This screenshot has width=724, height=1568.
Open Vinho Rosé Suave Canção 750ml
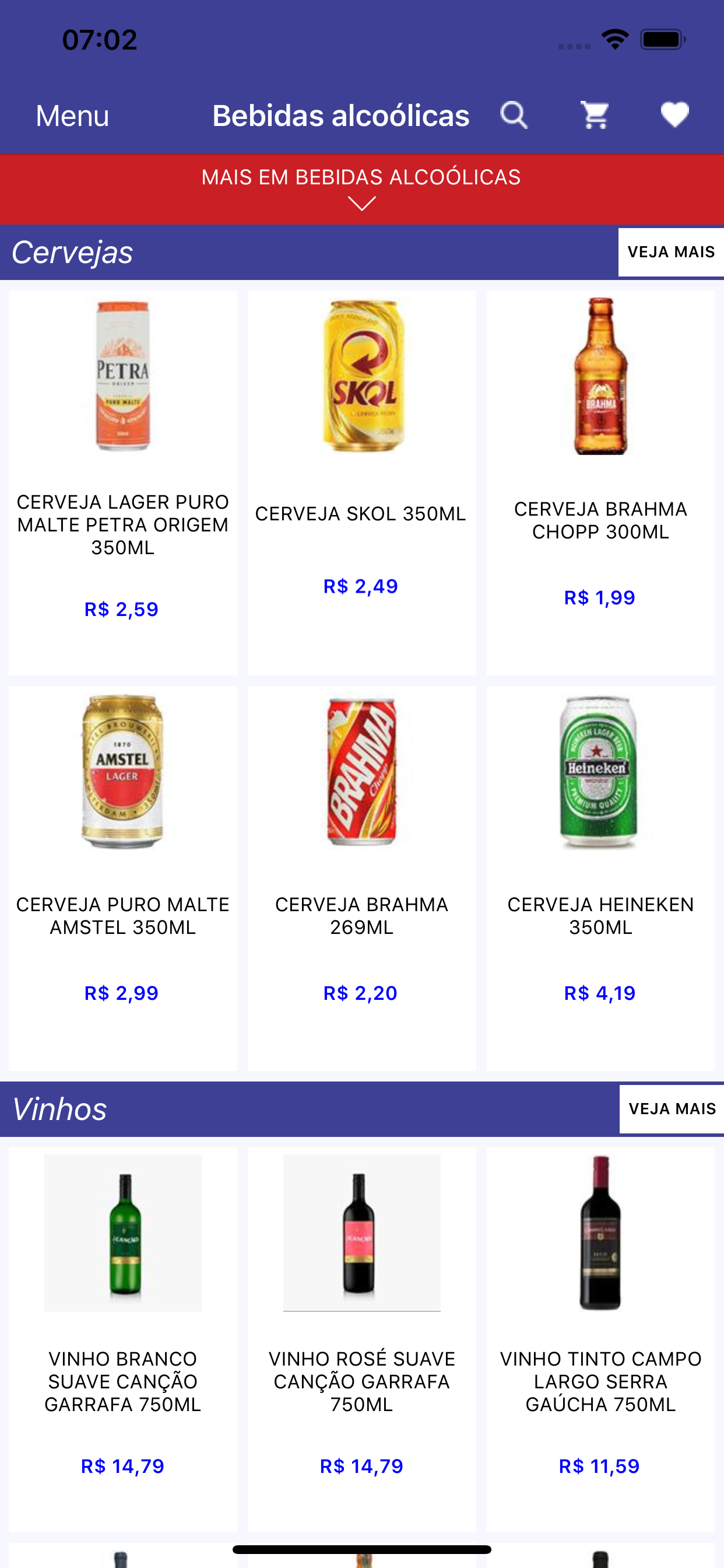click(x=361, y=1339)
